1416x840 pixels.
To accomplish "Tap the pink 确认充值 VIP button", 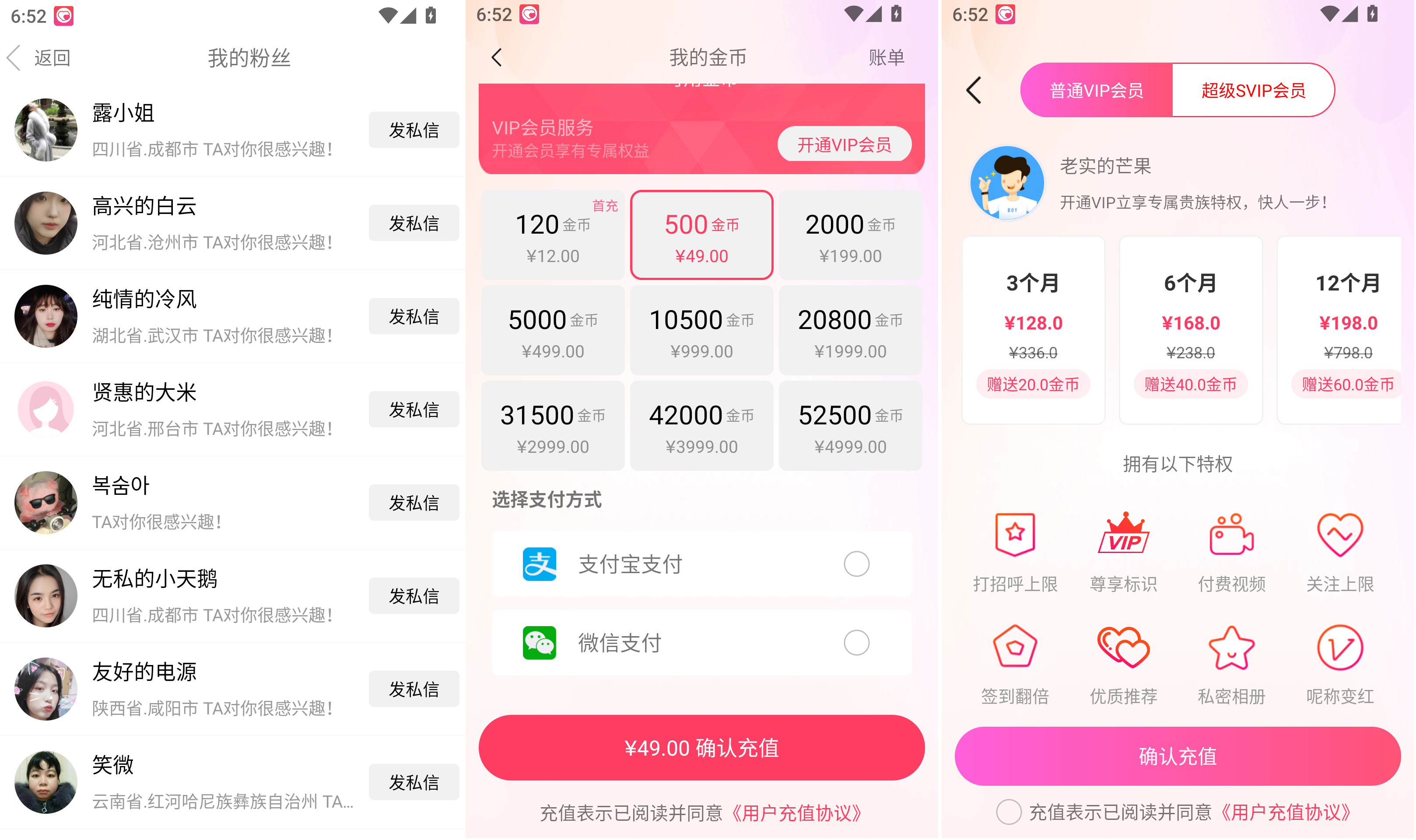I will pos(1177,757).
